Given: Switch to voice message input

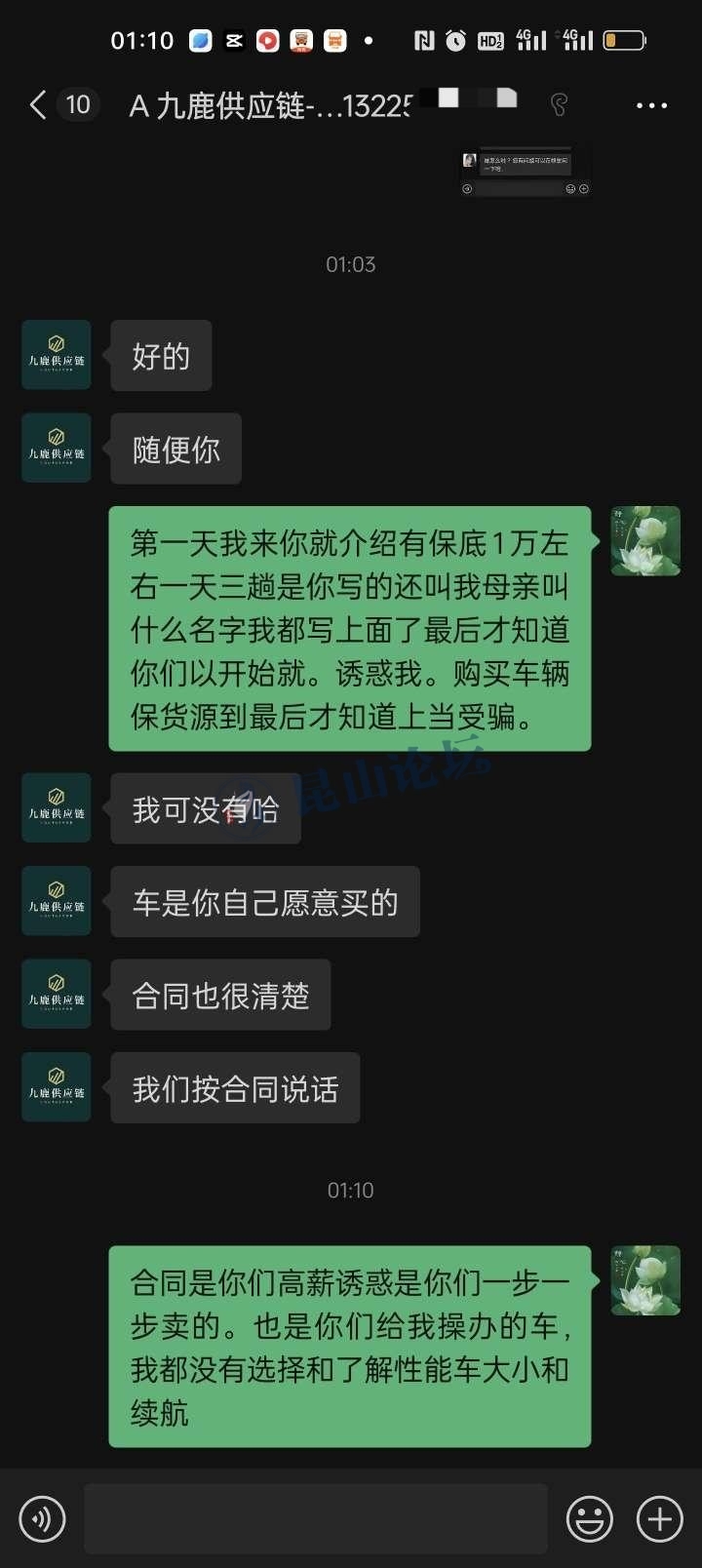Looking at the screenshot, I should (42, 1518).
